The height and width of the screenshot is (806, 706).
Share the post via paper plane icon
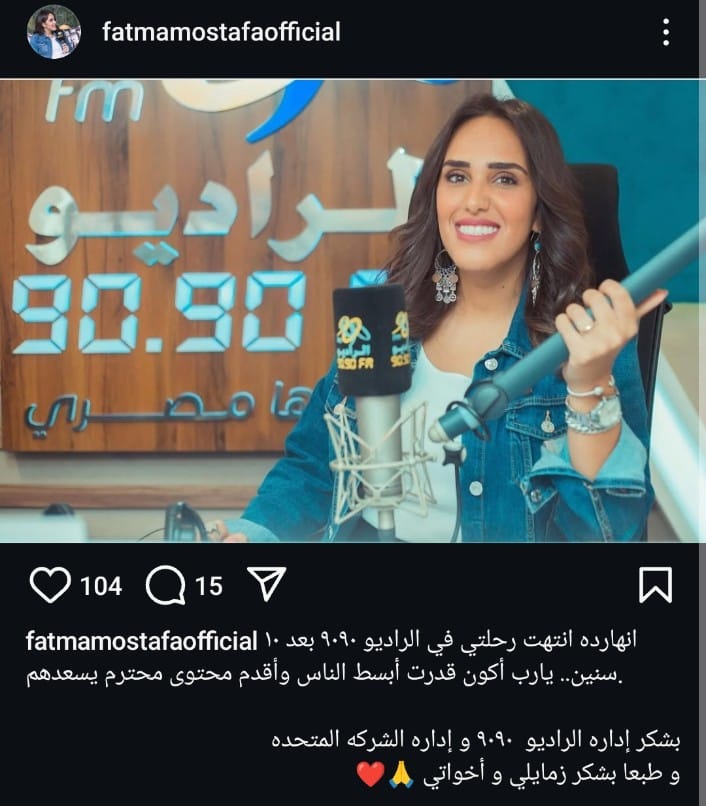coord(266,584)
